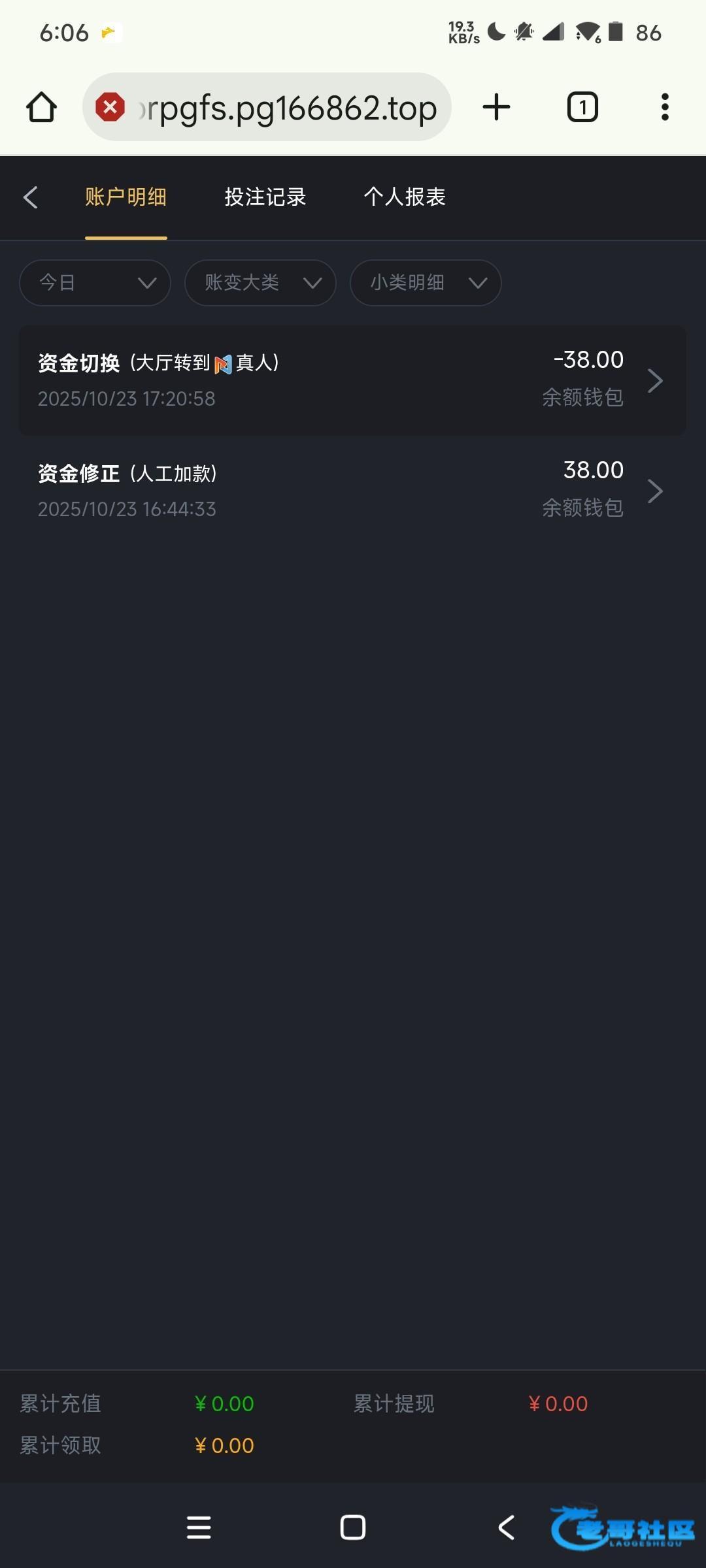View the 资金修正 (人工加款) 38.00 record

[353, 490]
